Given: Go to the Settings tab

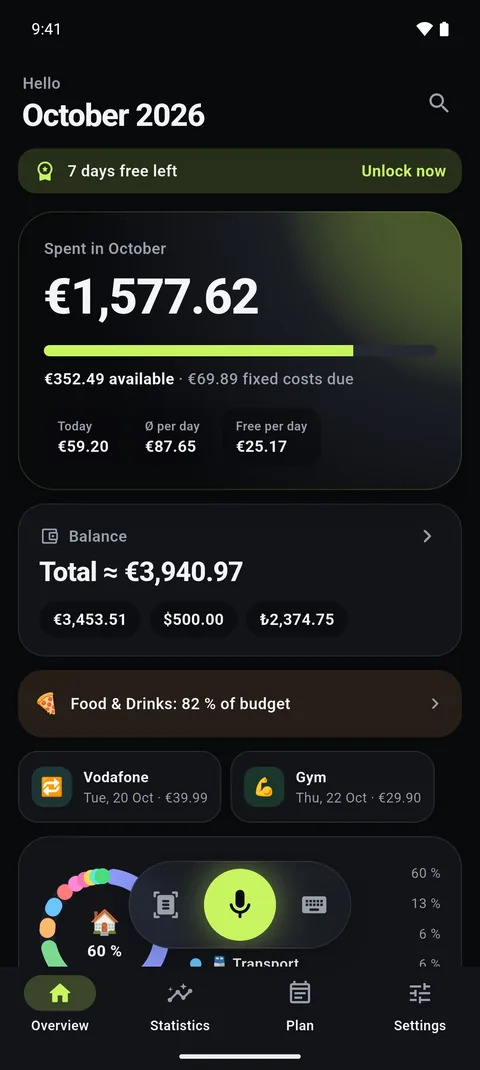Looking at the screenshot, I should tap(420, 1006).
